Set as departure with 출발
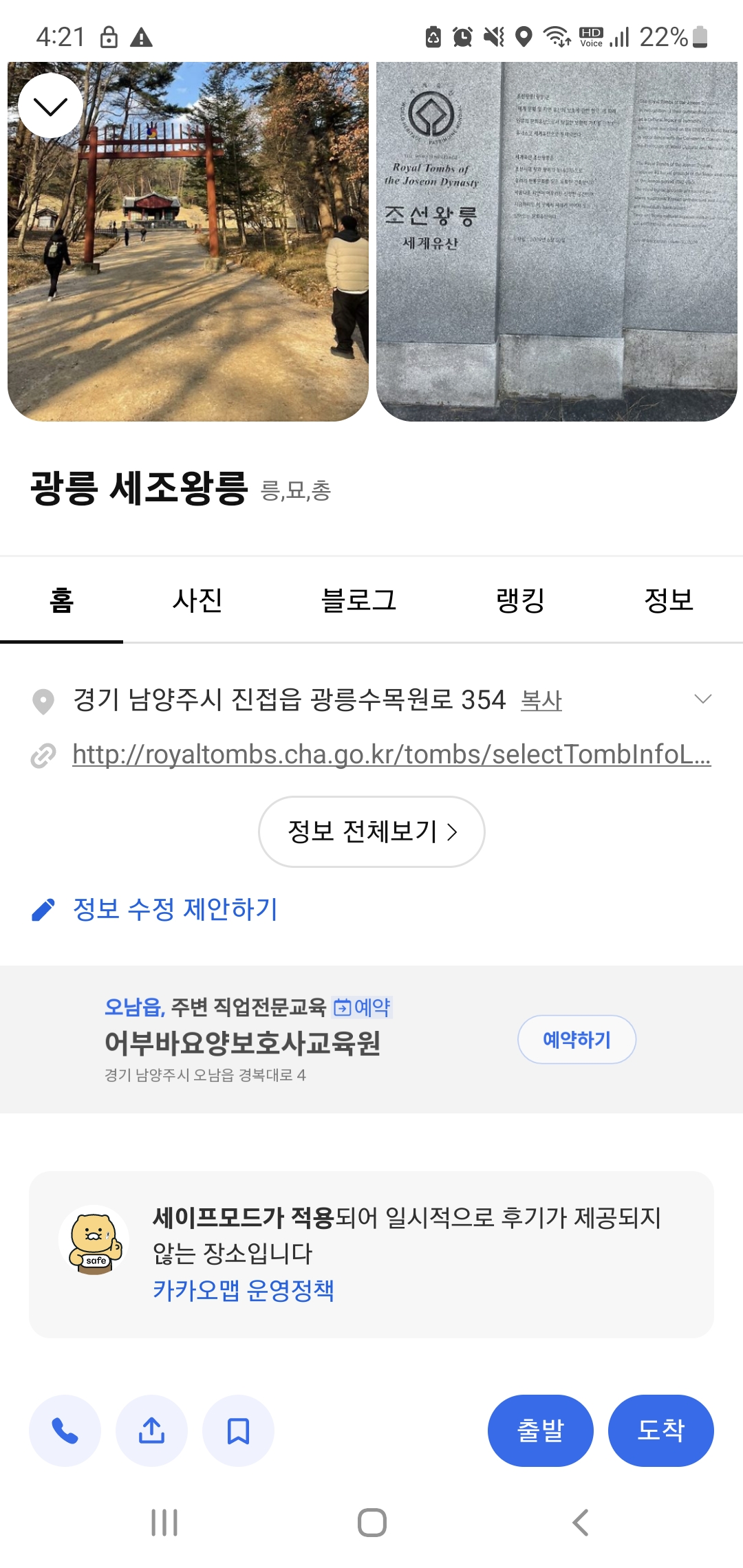The width and height of the screenshot is (743, 1568). [540, 1430]
